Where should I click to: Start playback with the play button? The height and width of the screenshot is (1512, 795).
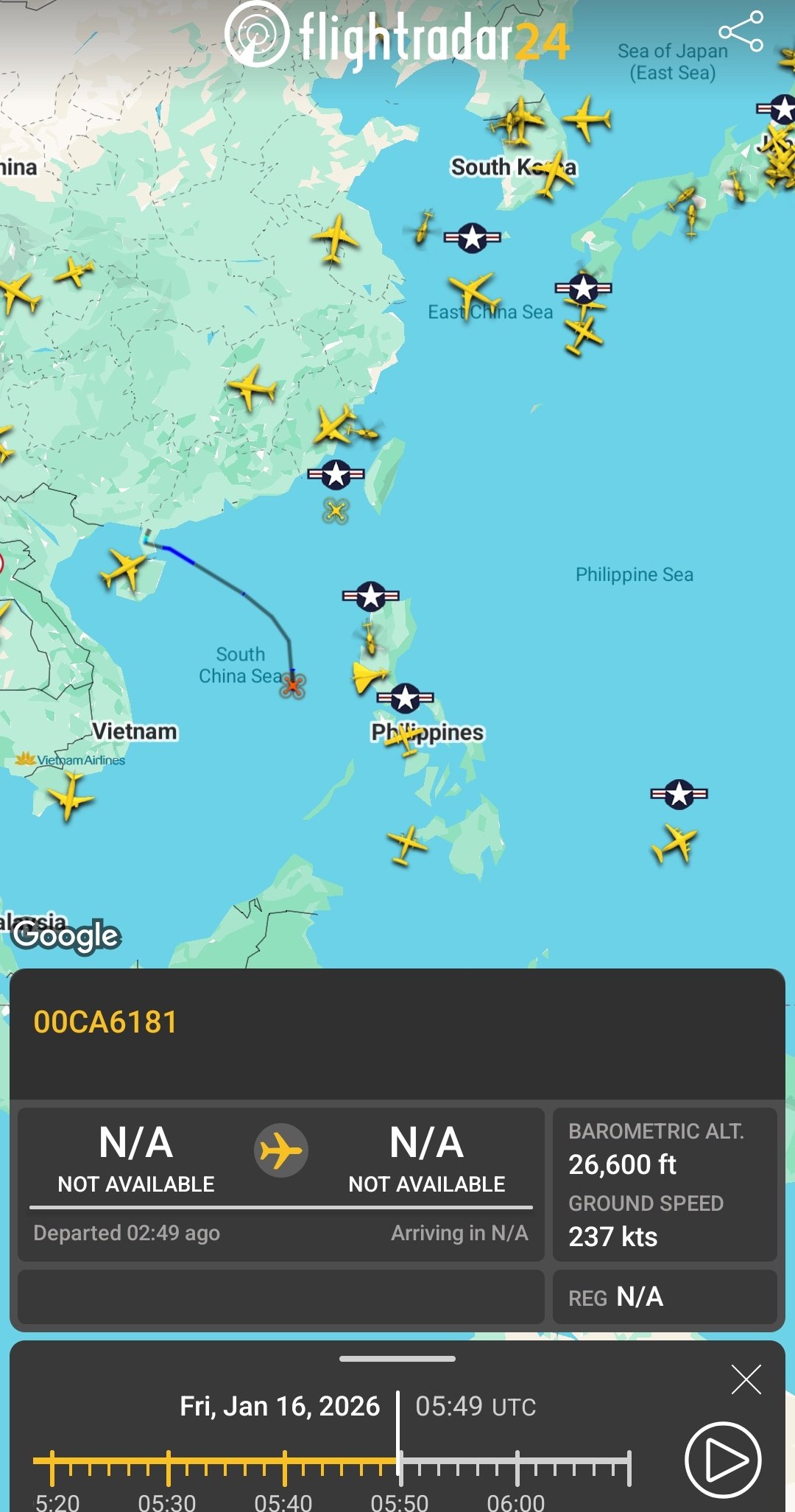pos(723,1460)
